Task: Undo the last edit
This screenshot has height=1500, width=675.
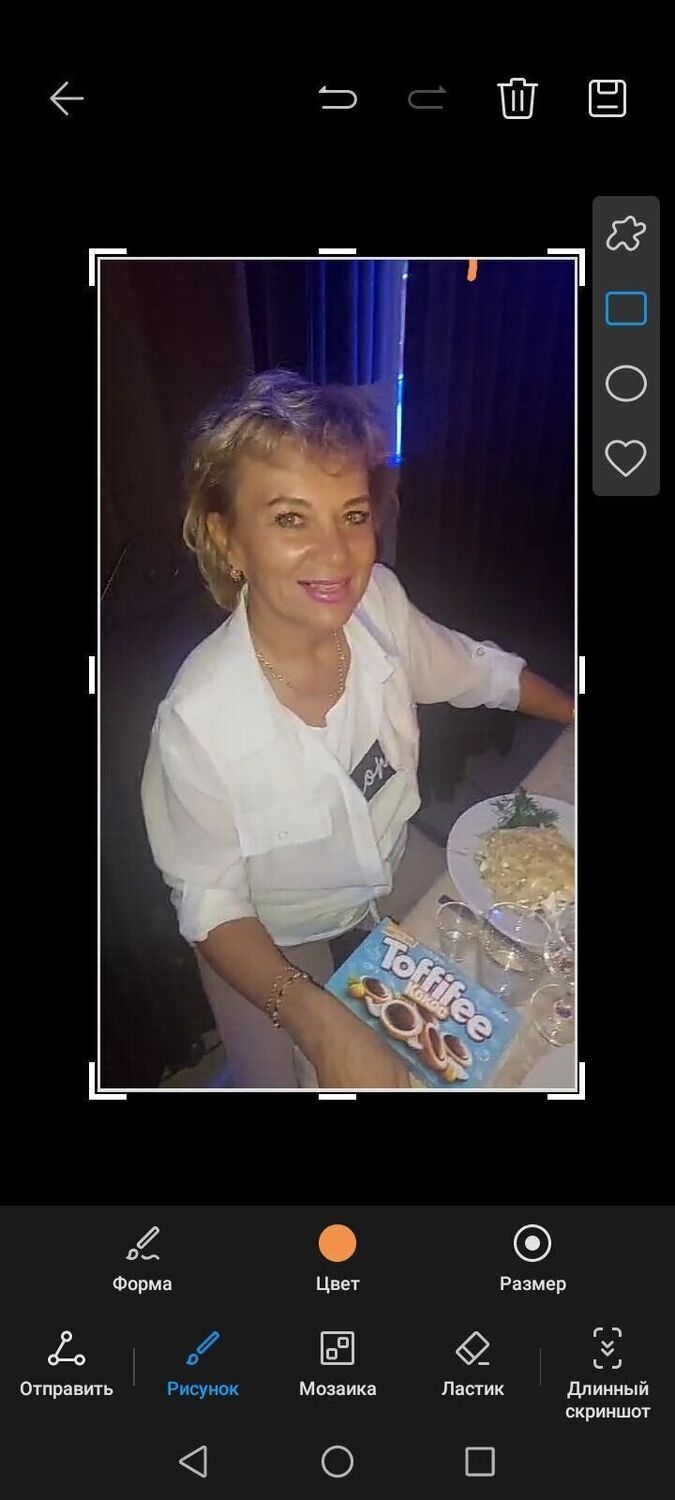Action: 338,98
